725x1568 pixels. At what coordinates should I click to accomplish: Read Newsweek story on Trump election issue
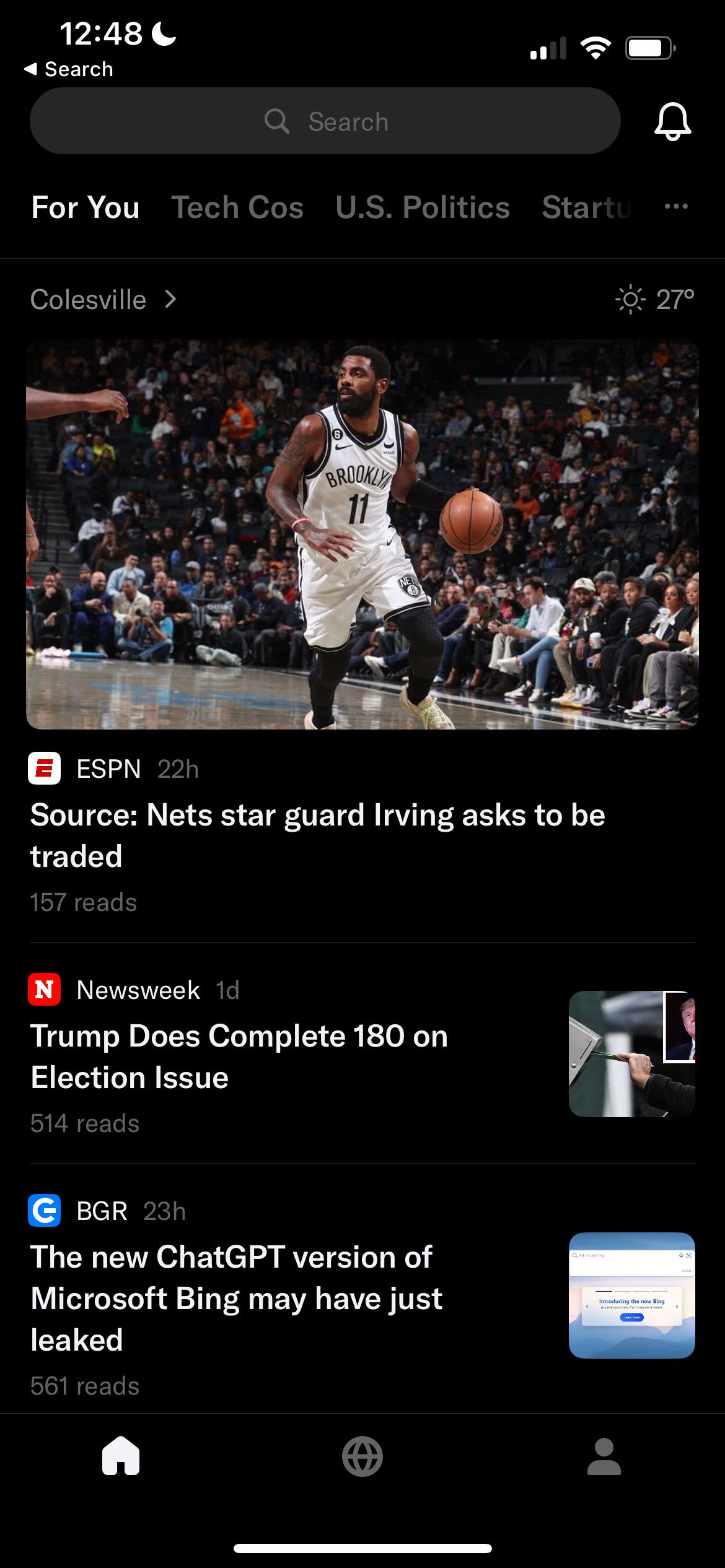(239, 1056)
